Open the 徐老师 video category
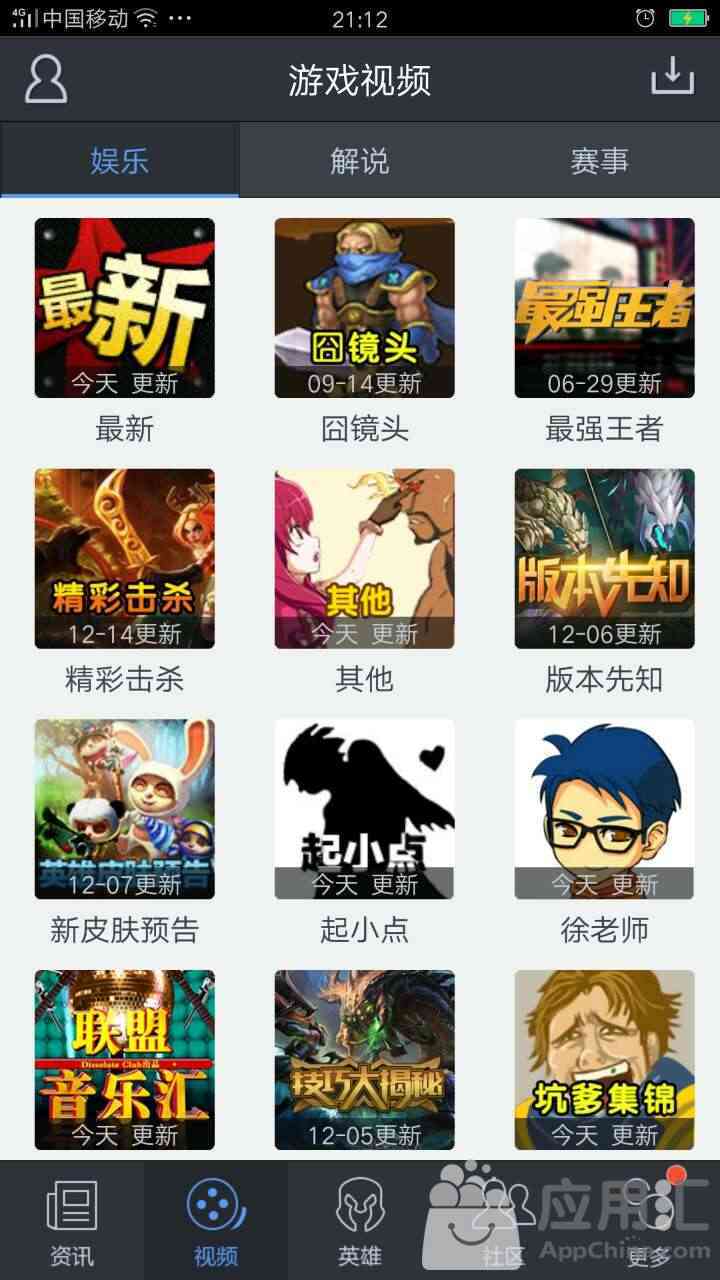Image resolution: width=720 pixels, height=1280 pixels. [x=604, y=808]
